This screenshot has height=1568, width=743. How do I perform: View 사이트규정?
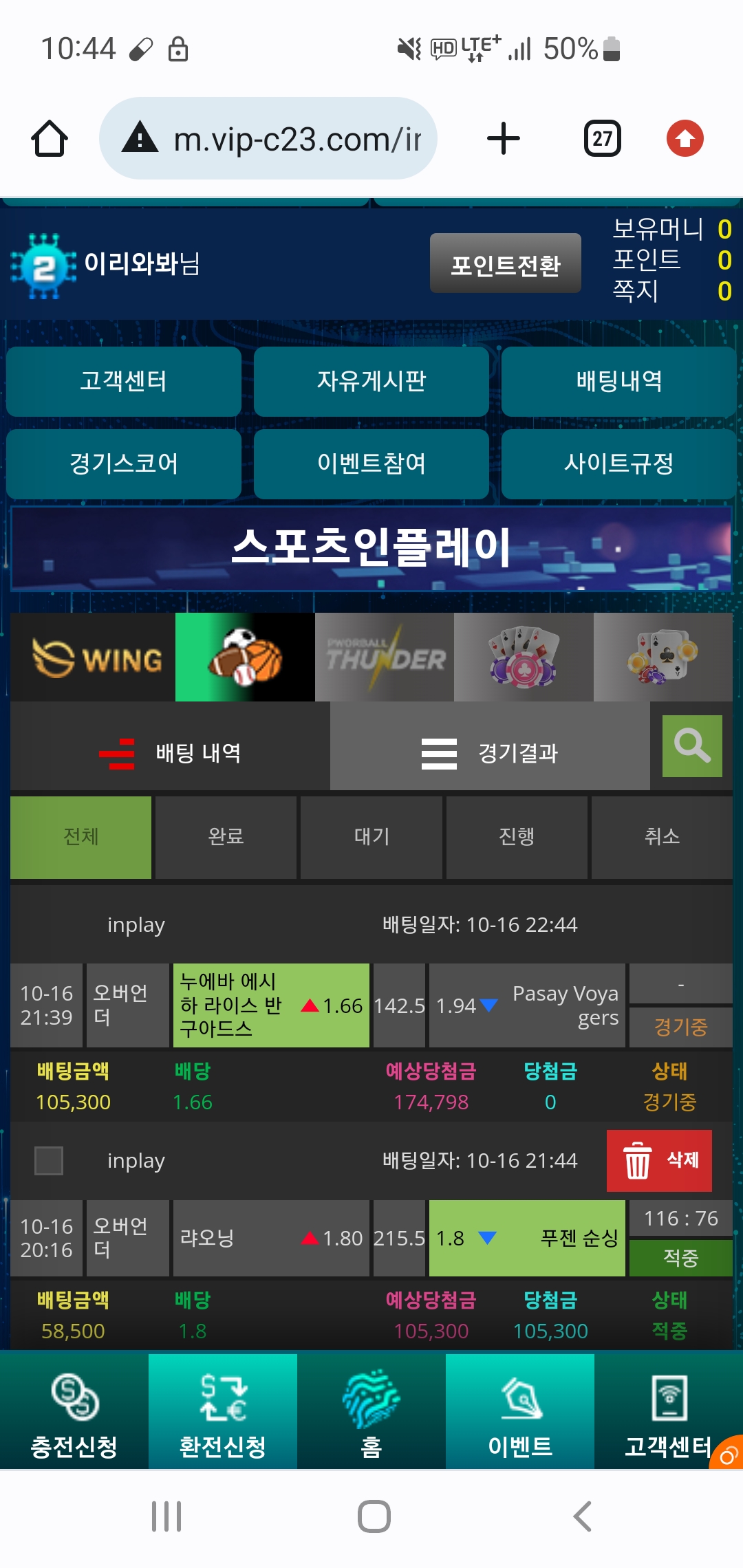[x=618, y=464]
